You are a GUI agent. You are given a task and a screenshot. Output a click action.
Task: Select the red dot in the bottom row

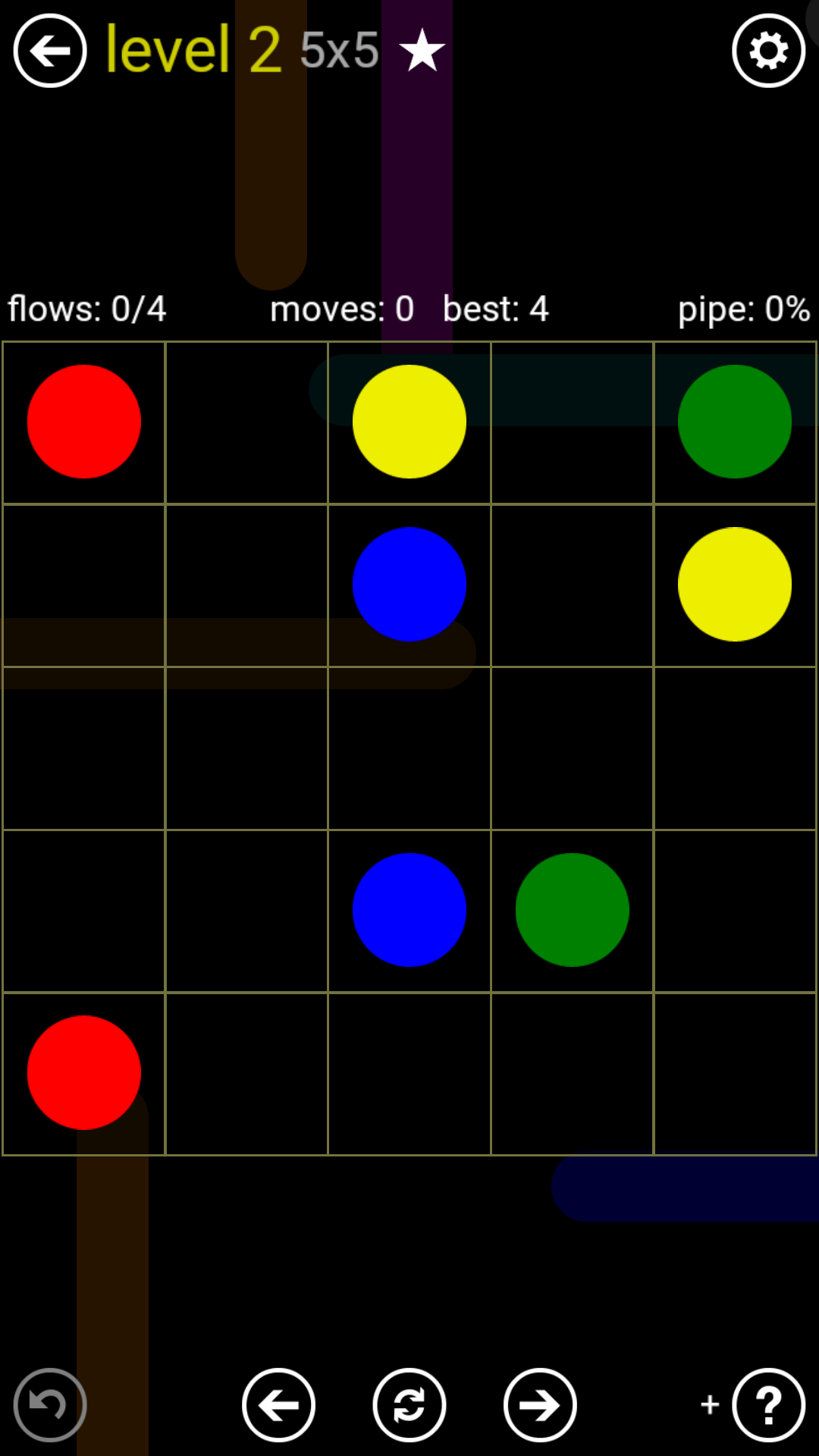(84, 1072)
